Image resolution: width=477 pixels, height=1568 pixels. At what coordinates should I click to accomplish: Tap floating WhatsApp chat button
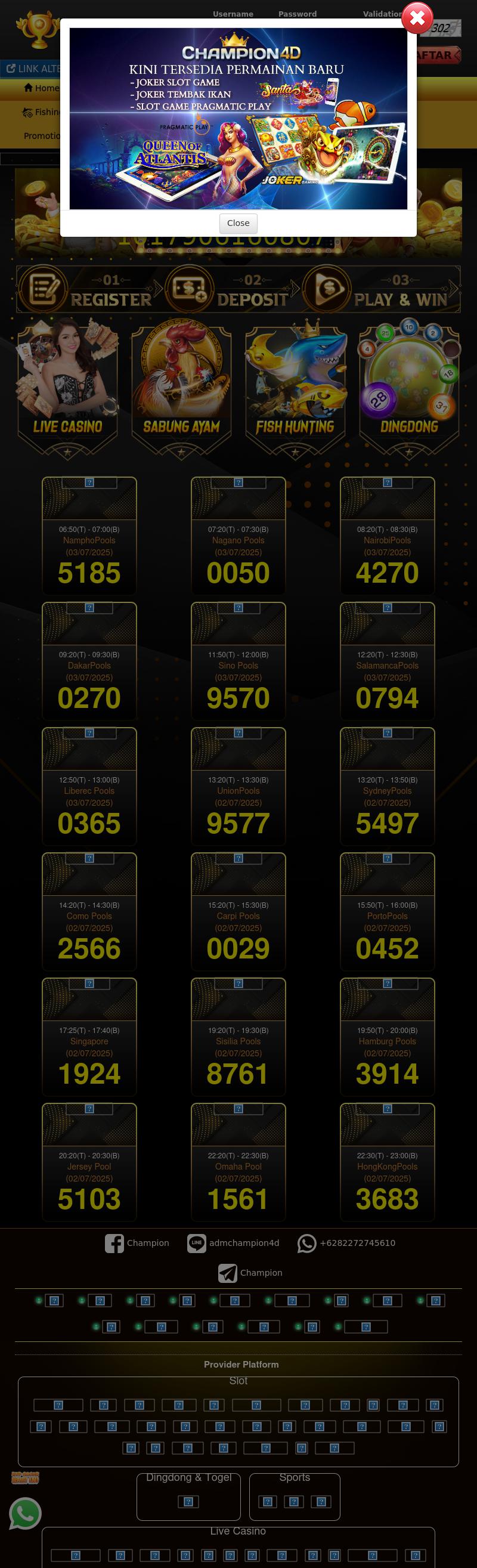tap(25, 1513)
